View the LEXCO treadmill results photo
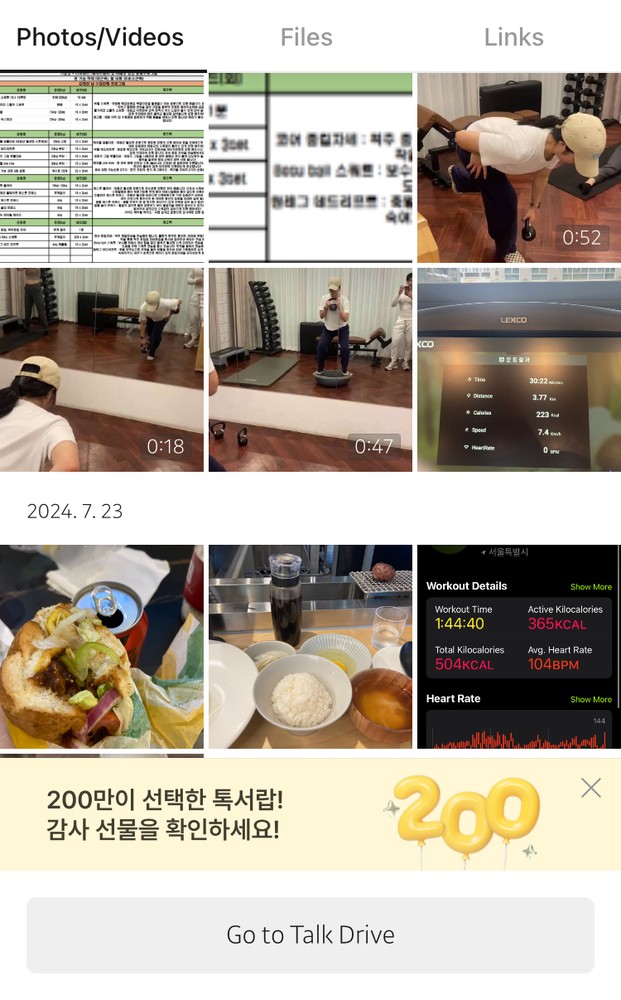The height and width of the screenshot is (1000, 621). tap(518, 369)
